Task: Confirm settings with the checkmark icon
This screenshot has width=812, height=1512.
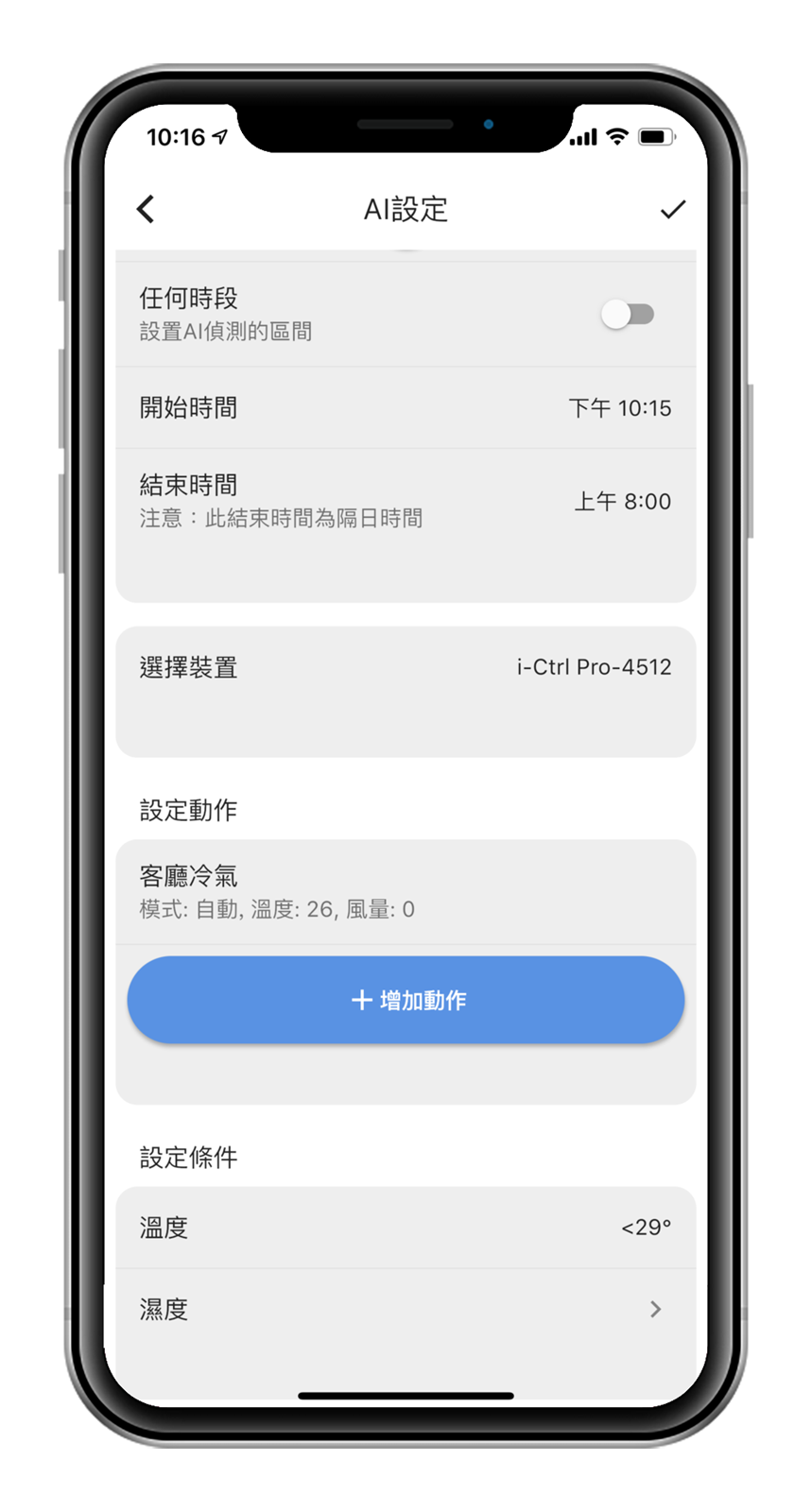Action: point(672,209)
